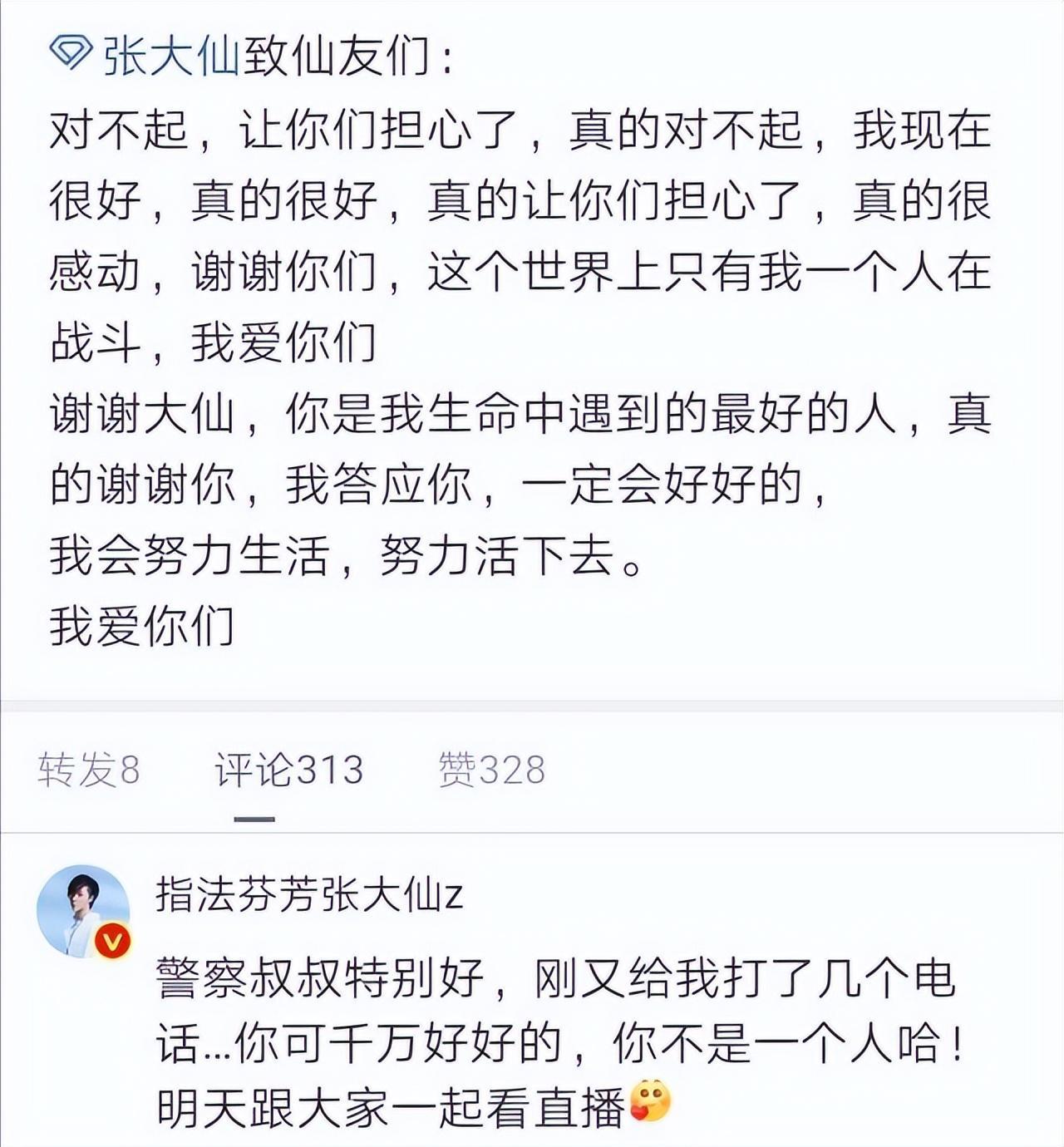View the 赞 list tab
Image resolution: width=1064 pixels, height=1147 pixels.
(491, 770)
